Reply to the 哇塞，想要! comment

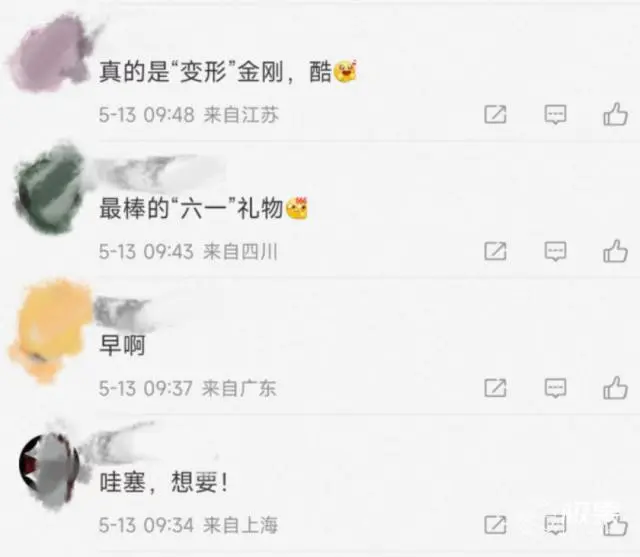tap(556, 524)
